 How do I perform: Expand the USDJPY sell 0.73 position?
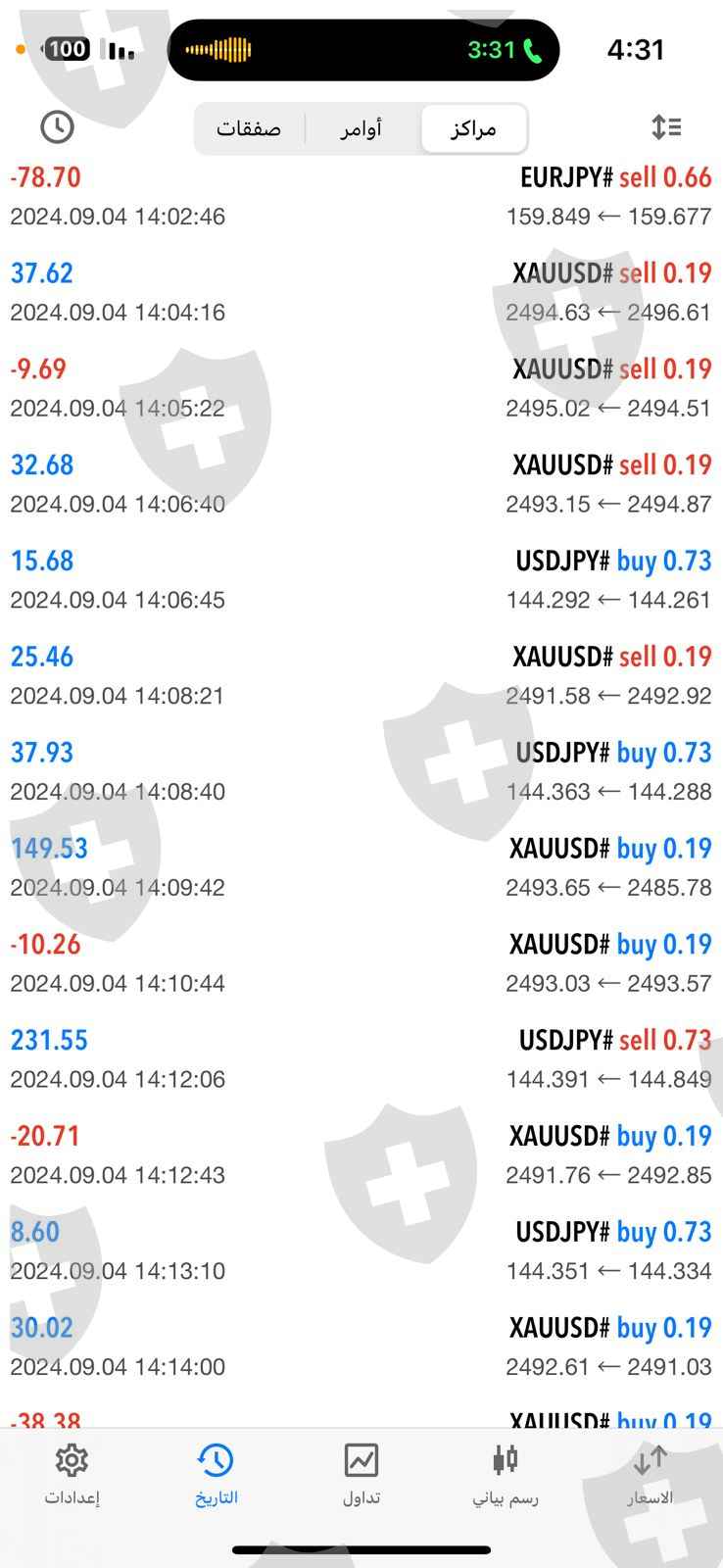click(361, 1058)
